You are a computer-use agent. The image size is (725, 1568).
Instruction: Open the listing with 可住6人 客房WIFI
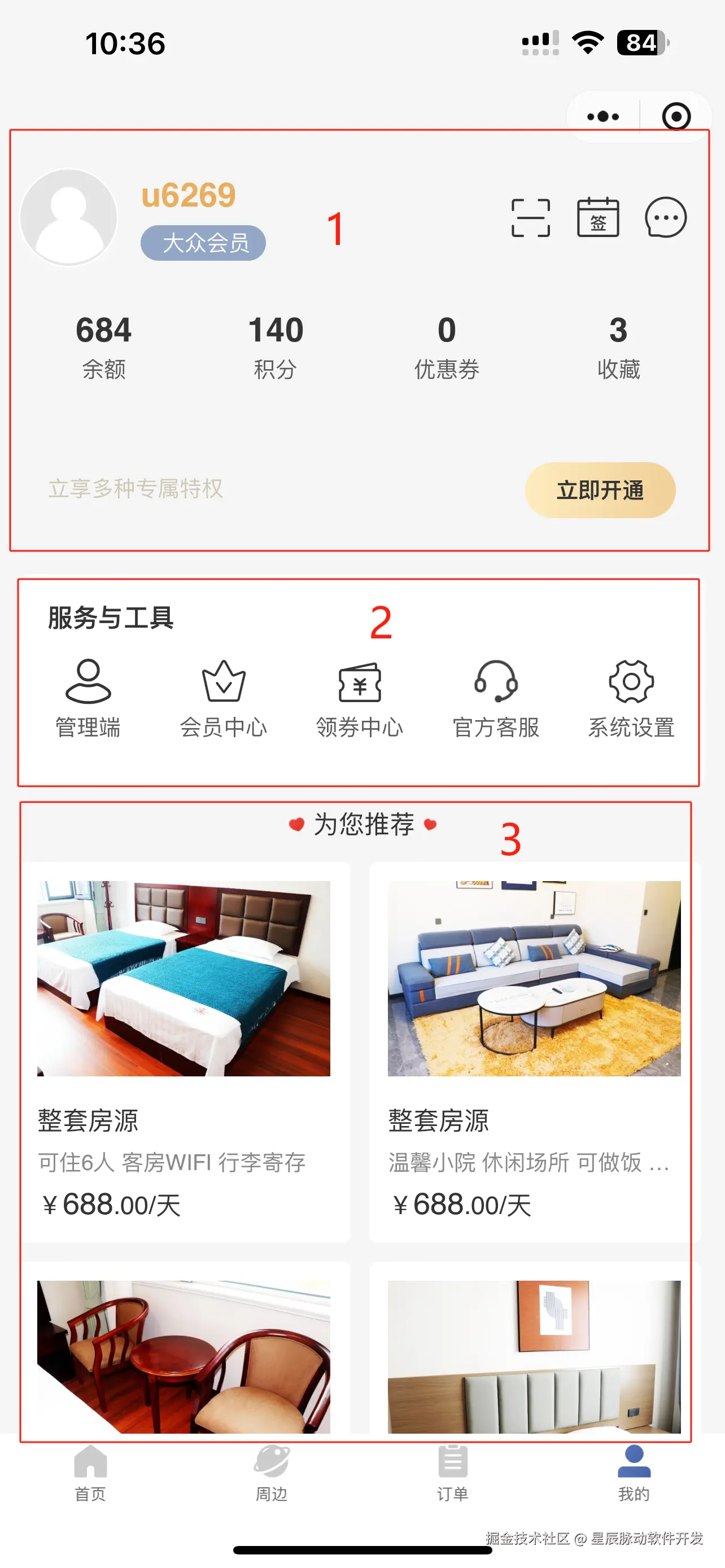tap(184, 1050)
